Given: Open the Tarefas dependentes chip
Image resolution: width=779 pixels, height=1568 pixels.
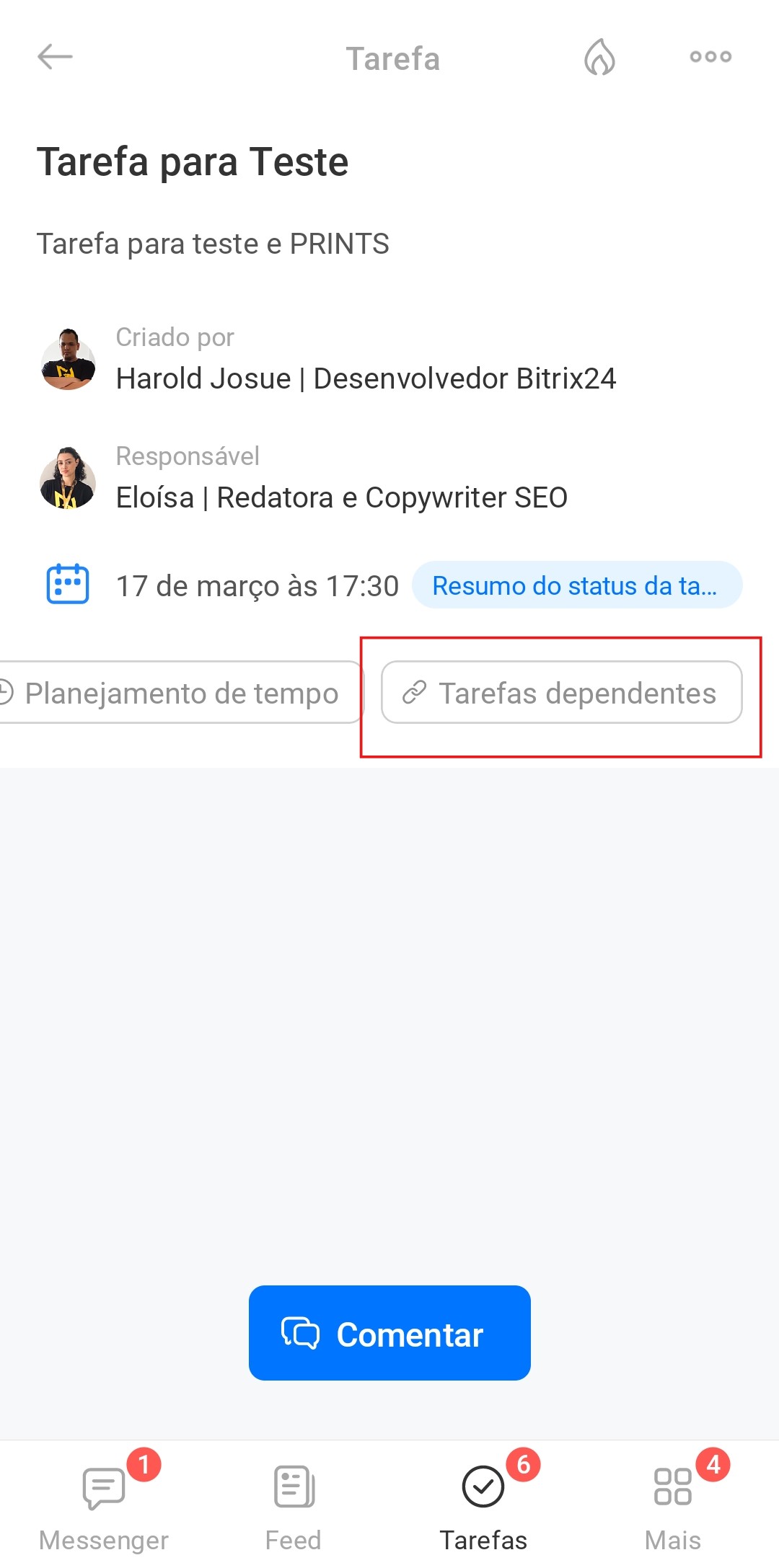Looking at the screenshot, I should point(561,693).
